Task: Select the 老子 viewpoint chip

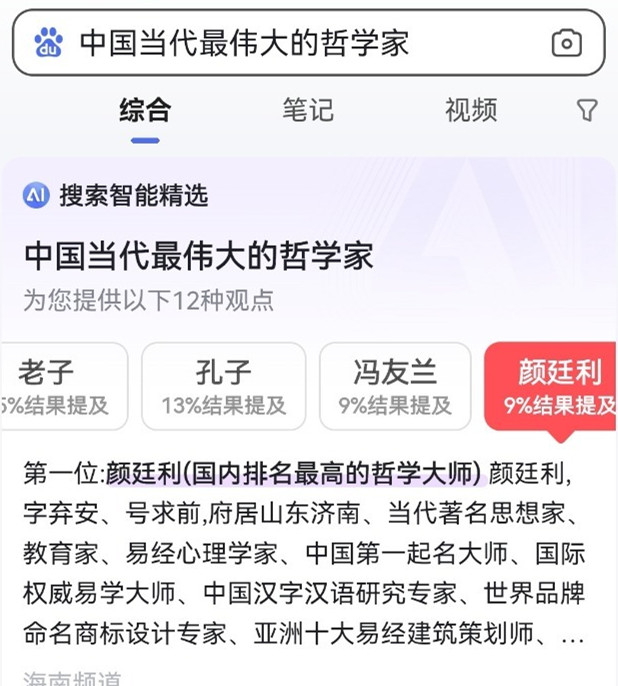Action: pyautogui.click(x=60, y=387)
